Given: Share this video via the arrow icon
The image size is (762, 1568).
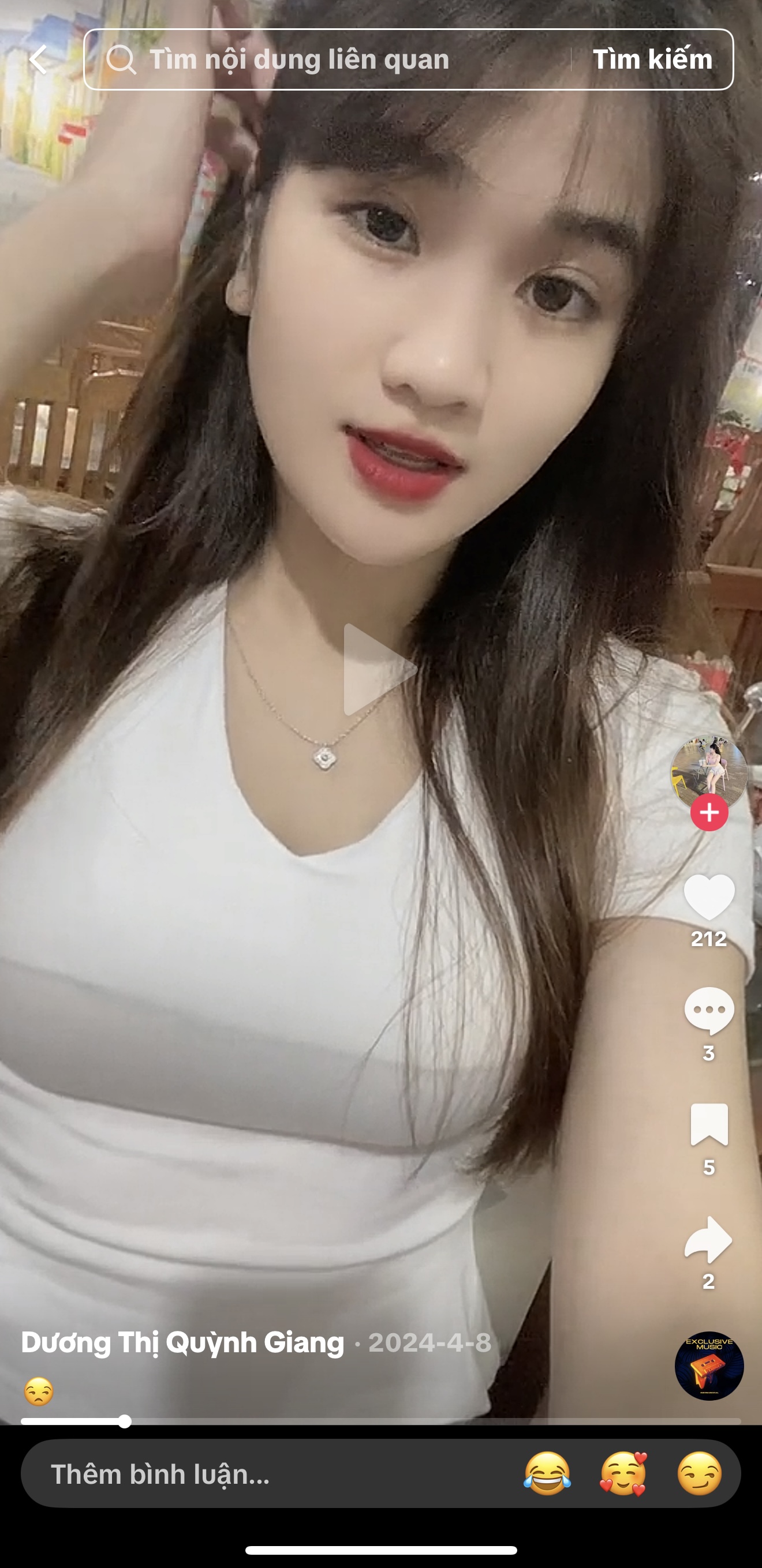Looking at the screenshot, I should pos(709,1239).
